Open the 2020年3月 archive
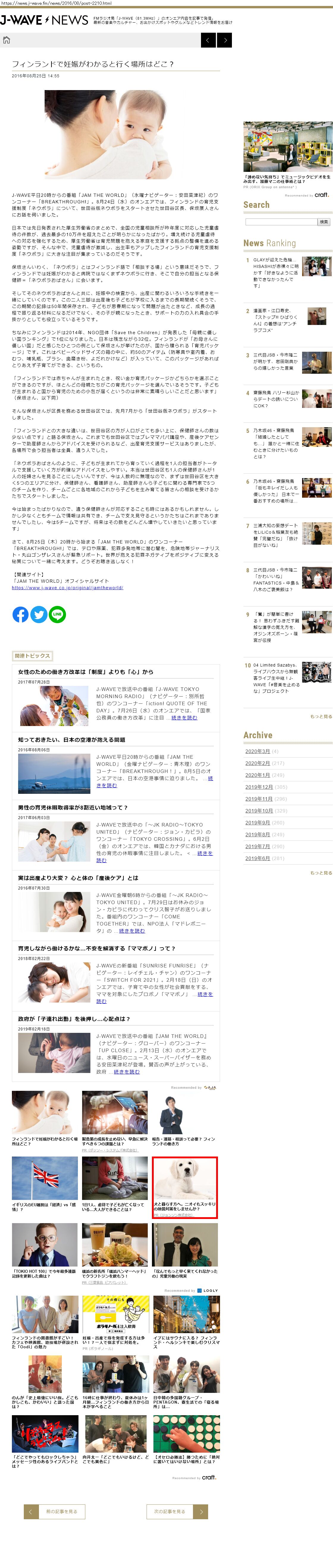 tap(257, 751)
